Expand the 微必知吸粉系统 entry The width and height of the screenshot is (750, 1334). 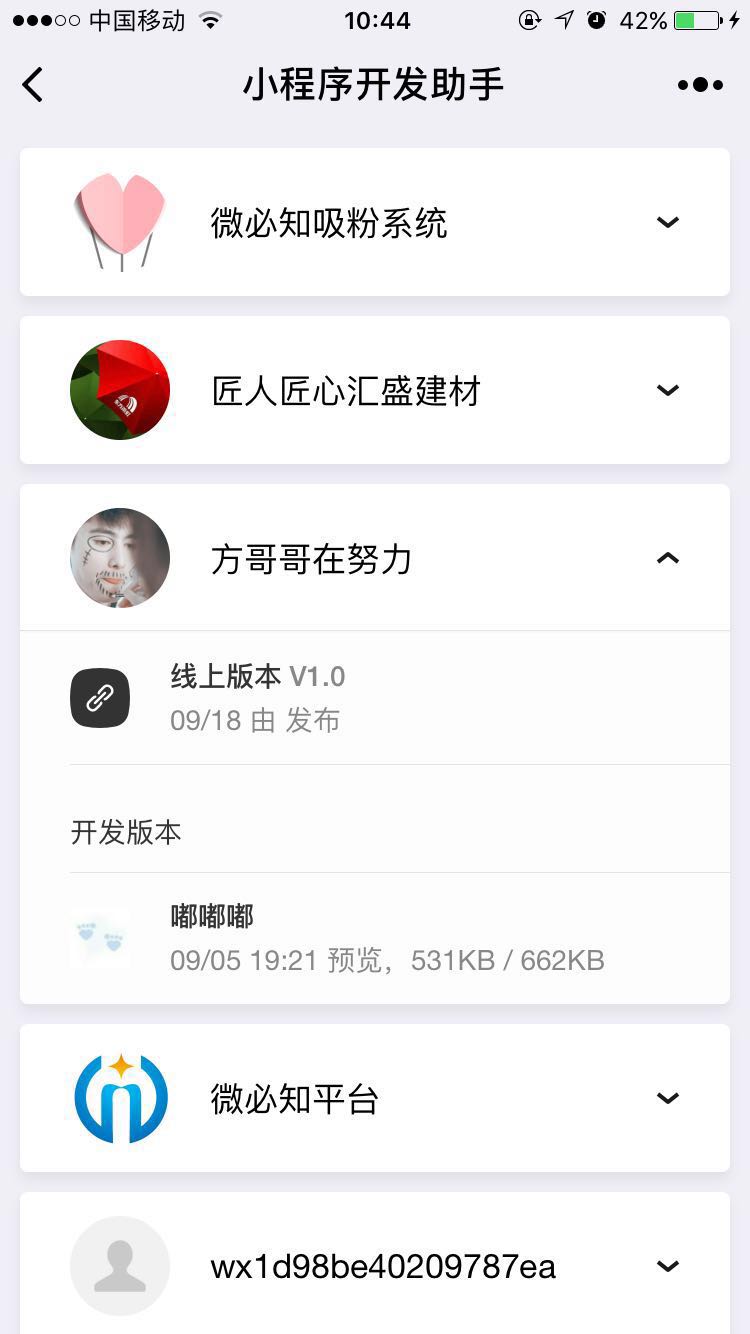tap(667, 221)
